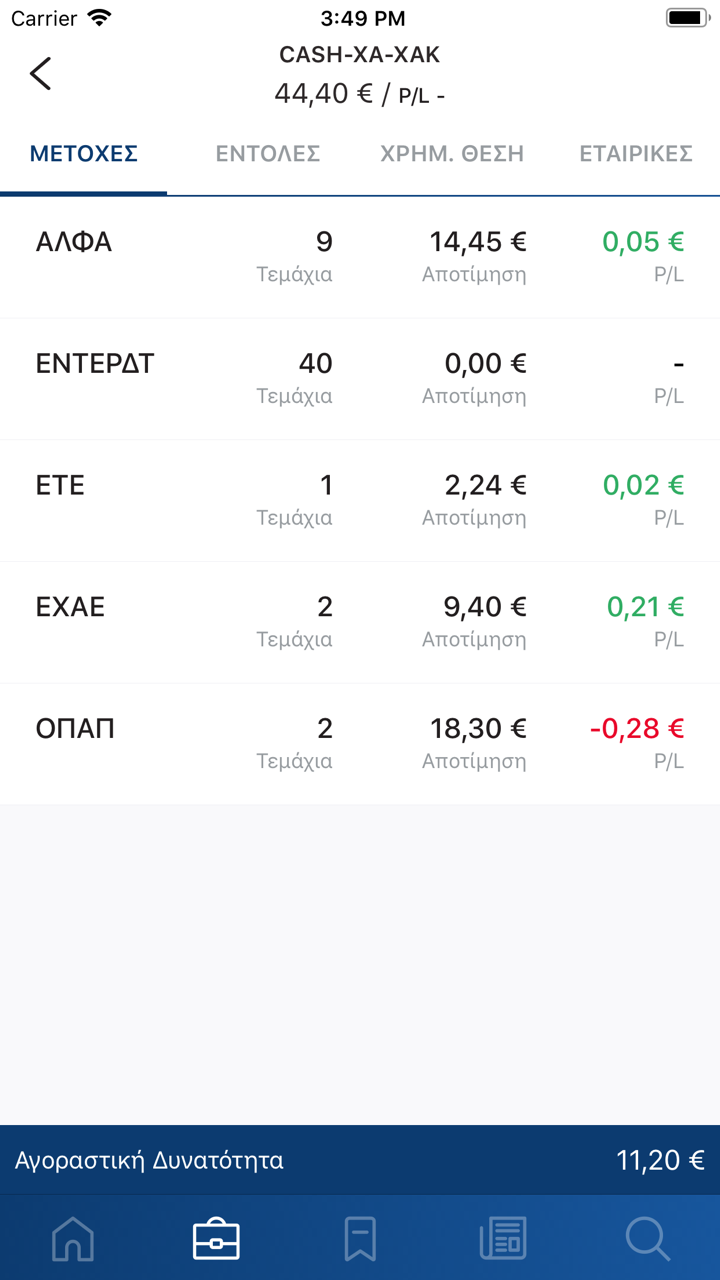The image size is (720, 1280).
Task: Tap the battery indicator
Action: [x=685, y=16]
